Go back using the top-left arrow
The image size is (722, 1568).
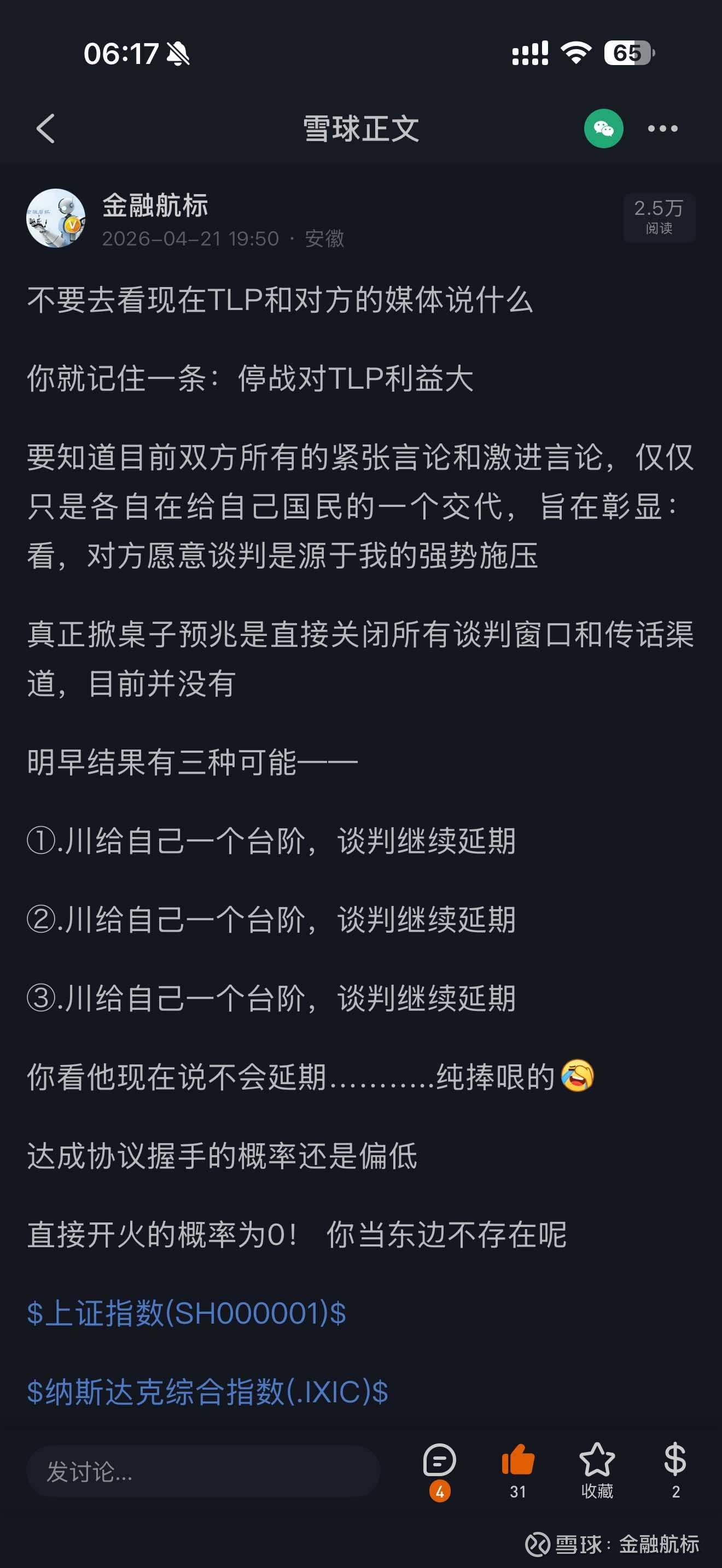pos(45,128)
